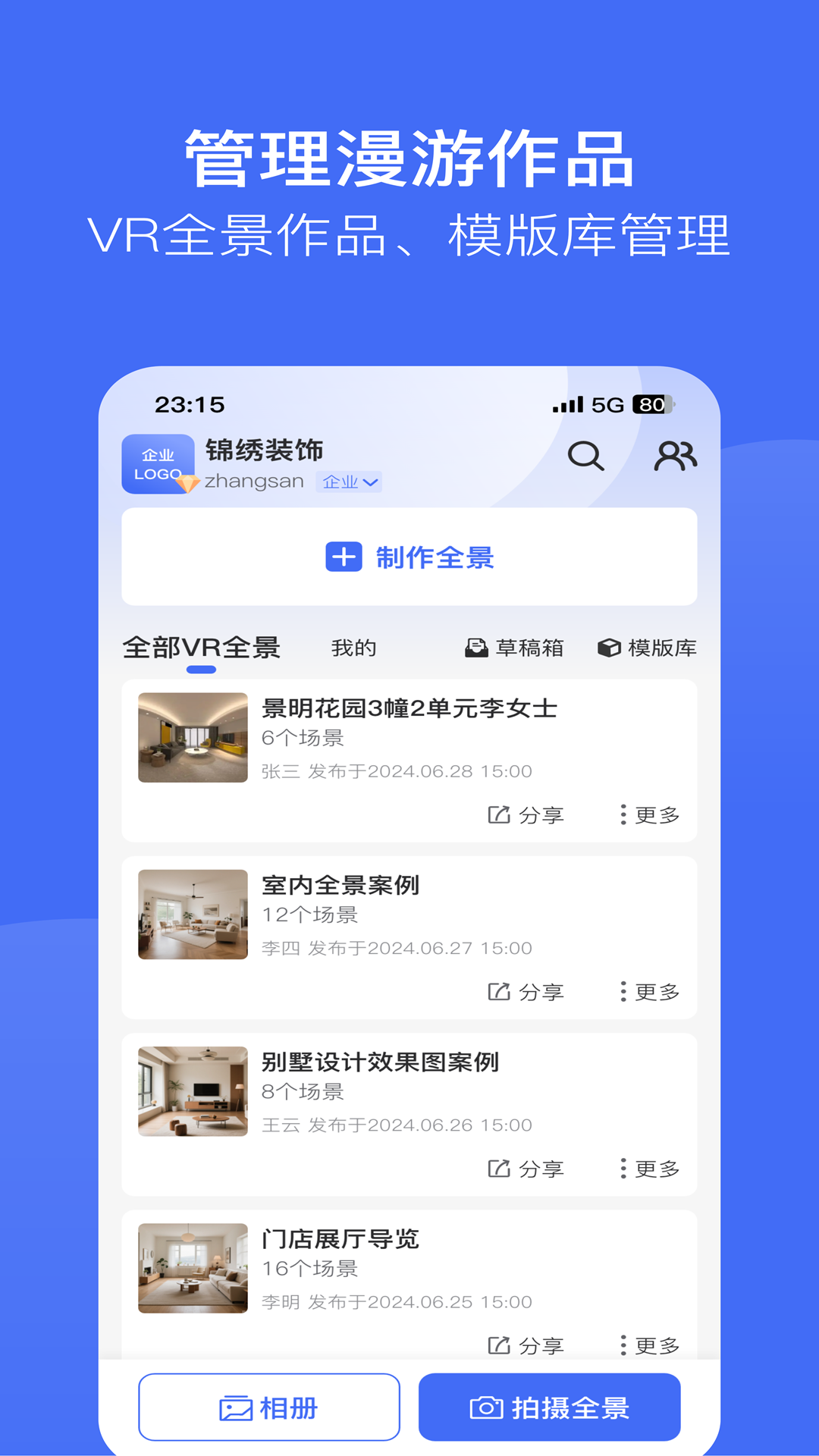Open the search icon in the header
The image size is (819, 1456).
click(x=586, y=457)
